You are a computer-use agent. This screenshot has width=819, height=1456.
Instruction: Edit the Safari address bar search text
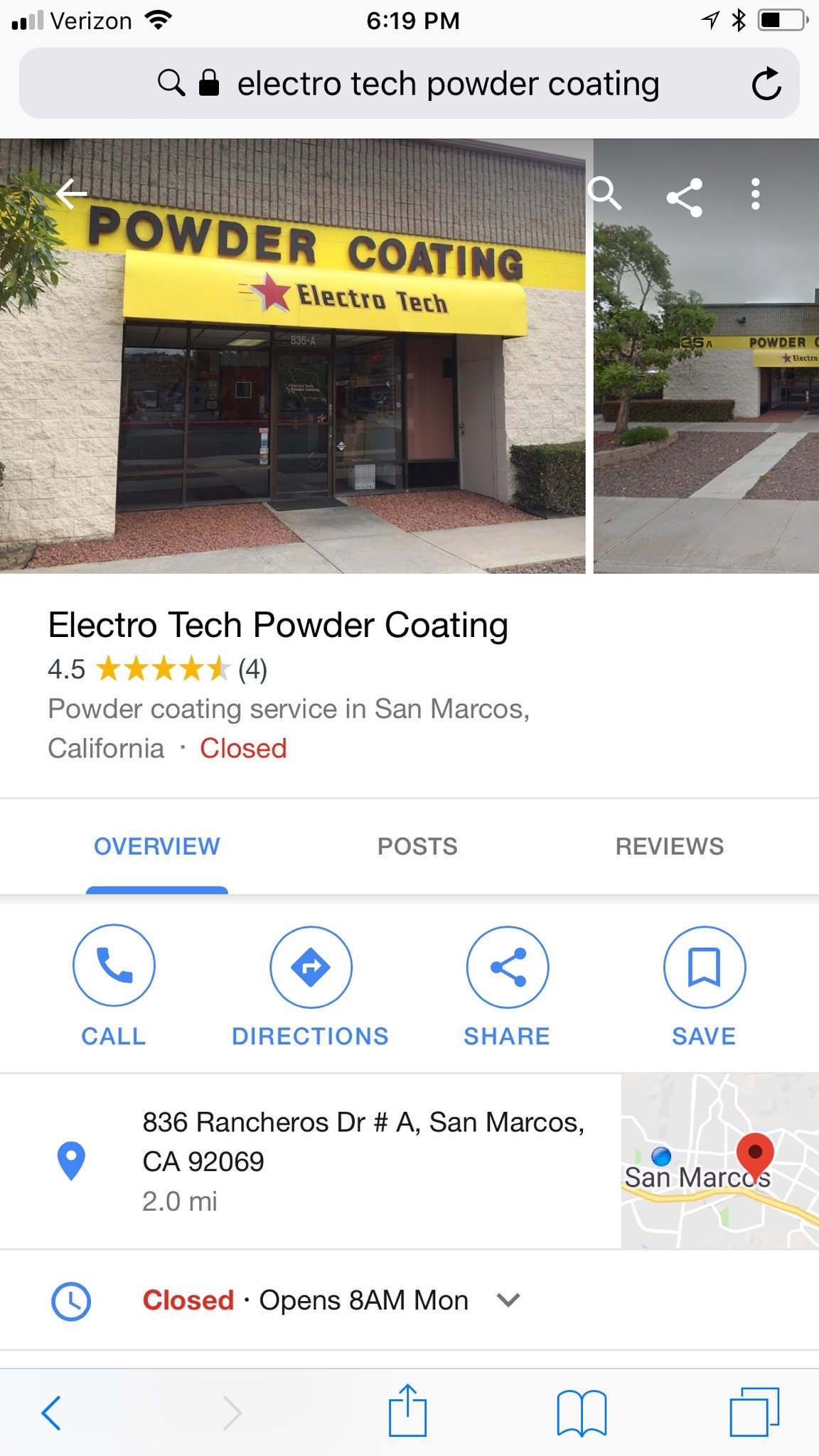[x=448, y=84]
